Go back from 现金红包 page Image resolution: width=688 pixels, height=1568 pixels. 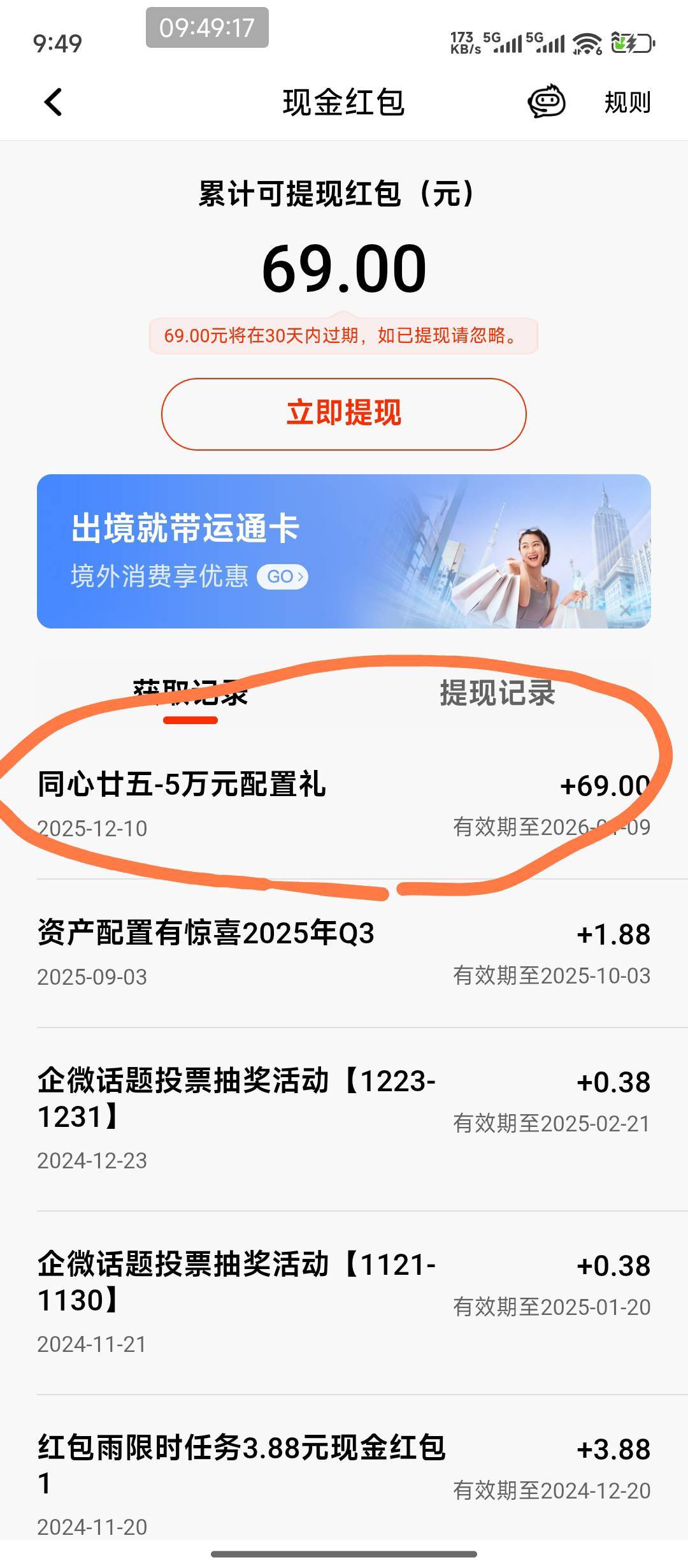pyautogui.click(x=54, y=102)
